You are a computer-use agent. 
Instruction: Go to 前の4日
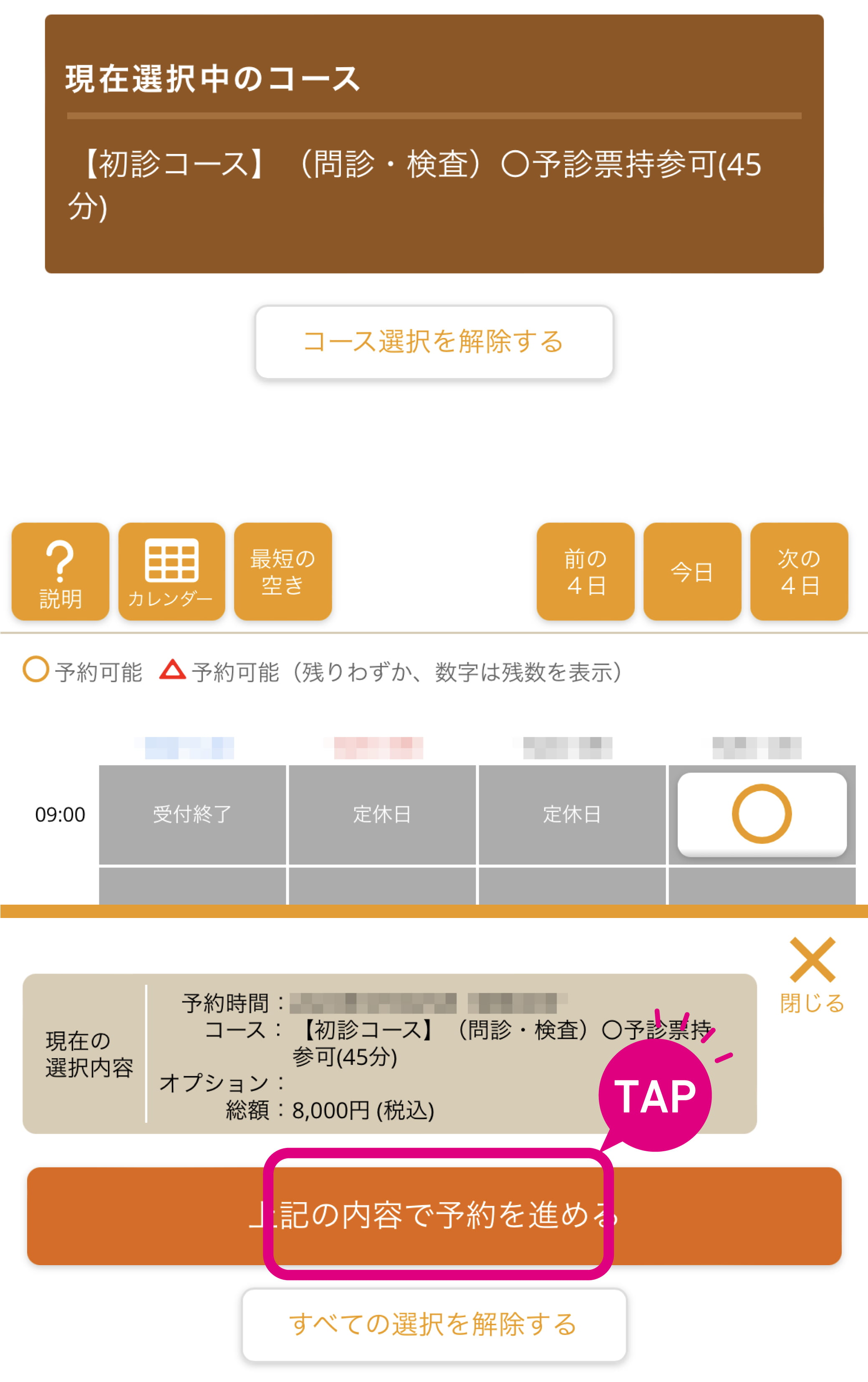(x=585, y=571)
